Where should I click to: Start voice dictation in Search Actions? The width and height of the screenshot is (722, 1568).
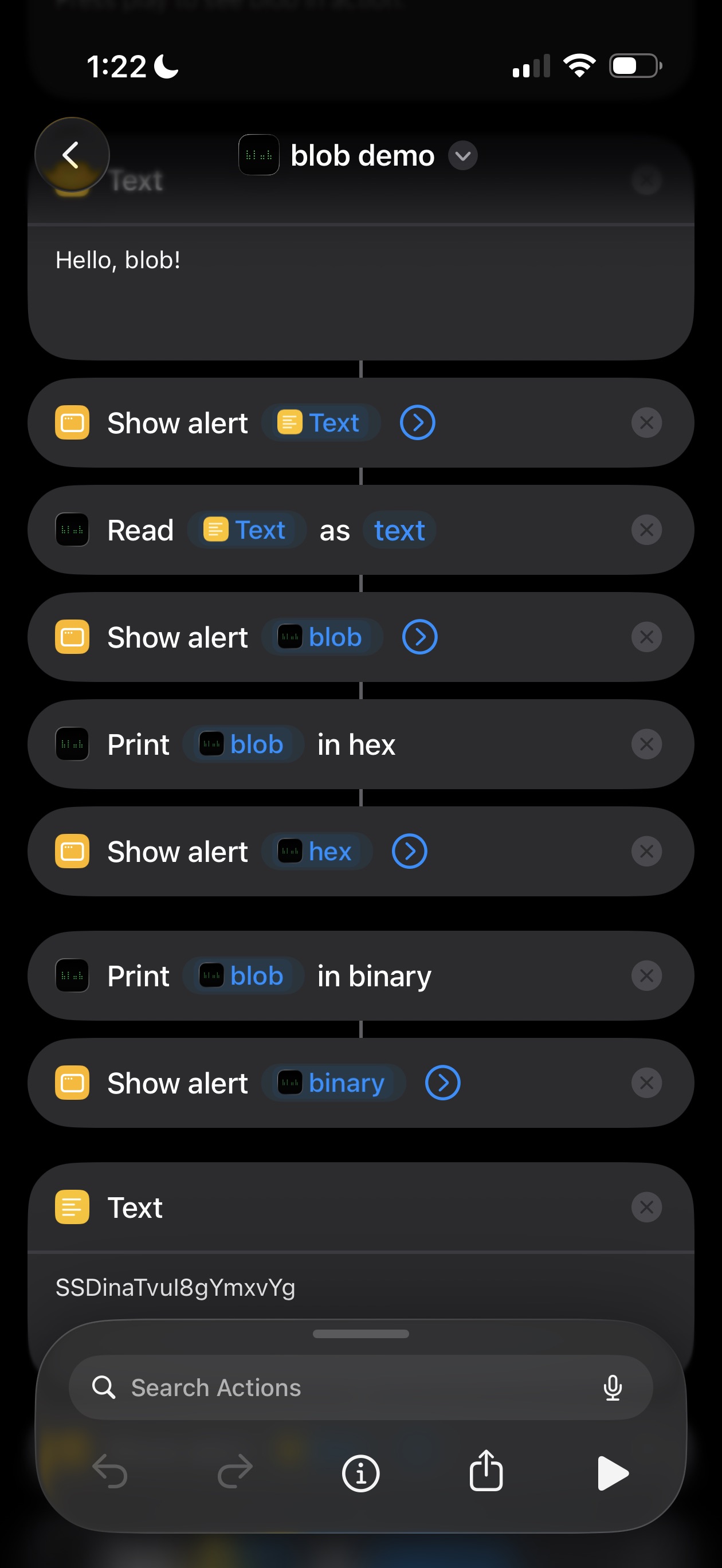[613, 1387]
